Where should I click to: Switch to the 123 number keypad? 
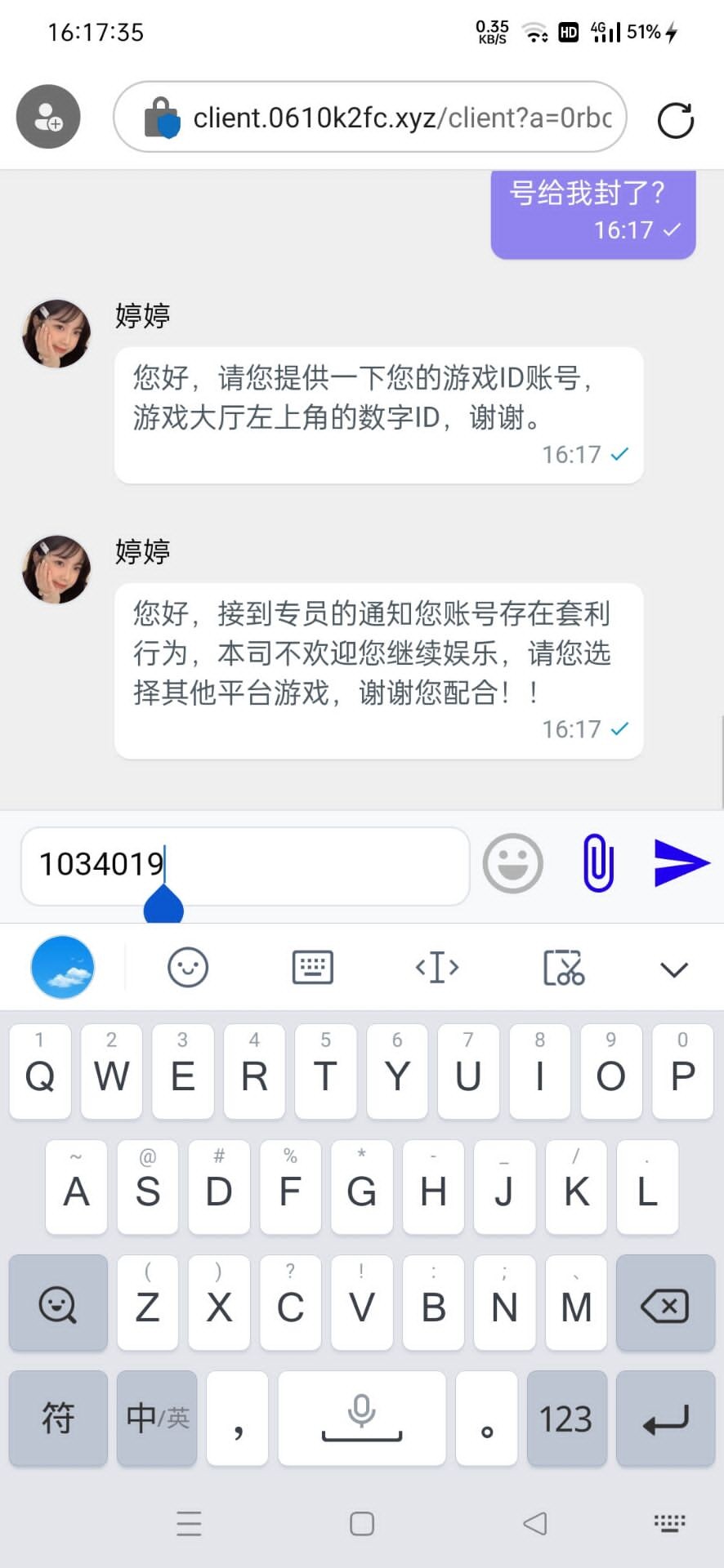(566, 1419)
